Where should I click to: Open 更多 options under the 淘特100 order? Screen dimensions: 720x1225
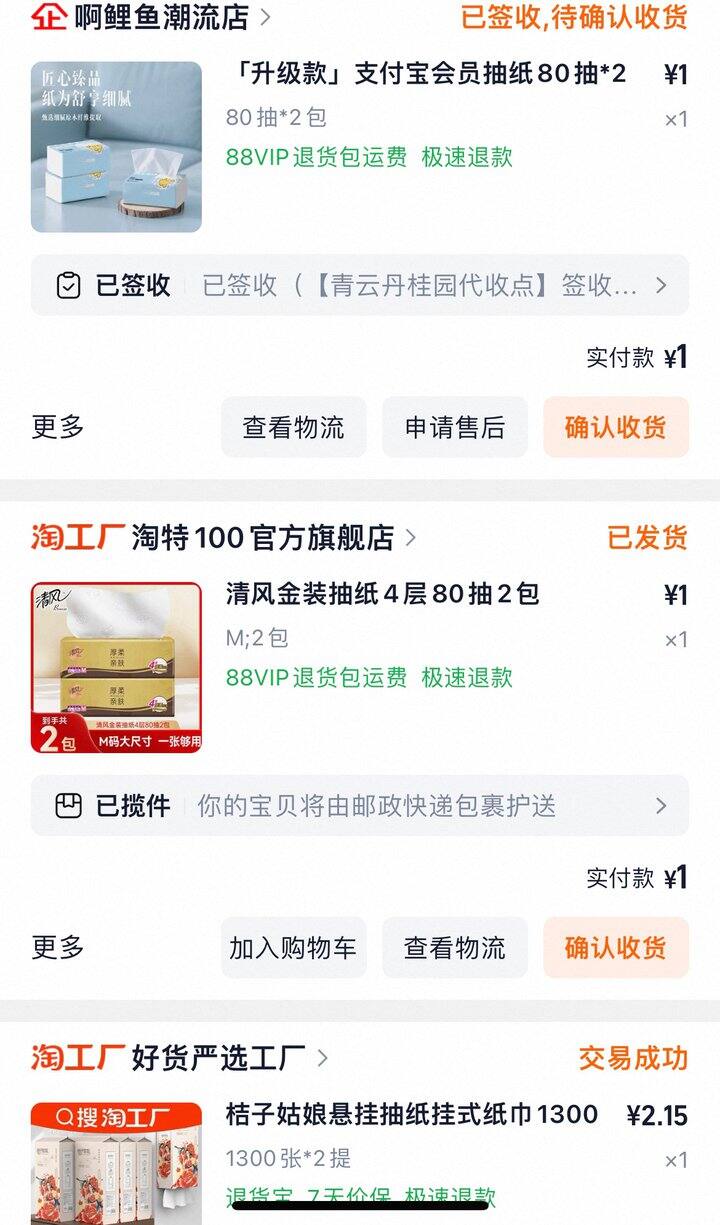(x=58, y=948)
